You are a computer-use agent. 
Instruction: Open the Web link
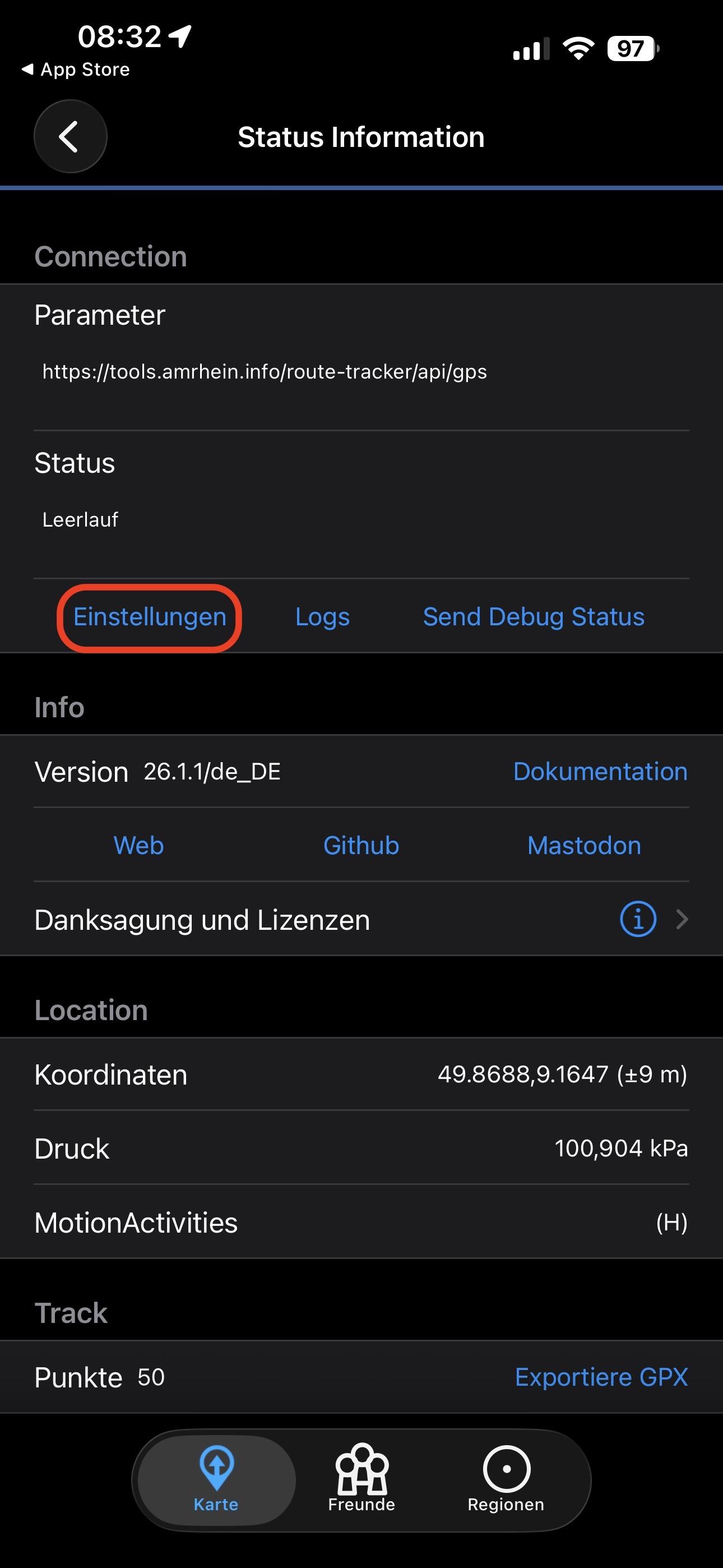click(138, 845)
